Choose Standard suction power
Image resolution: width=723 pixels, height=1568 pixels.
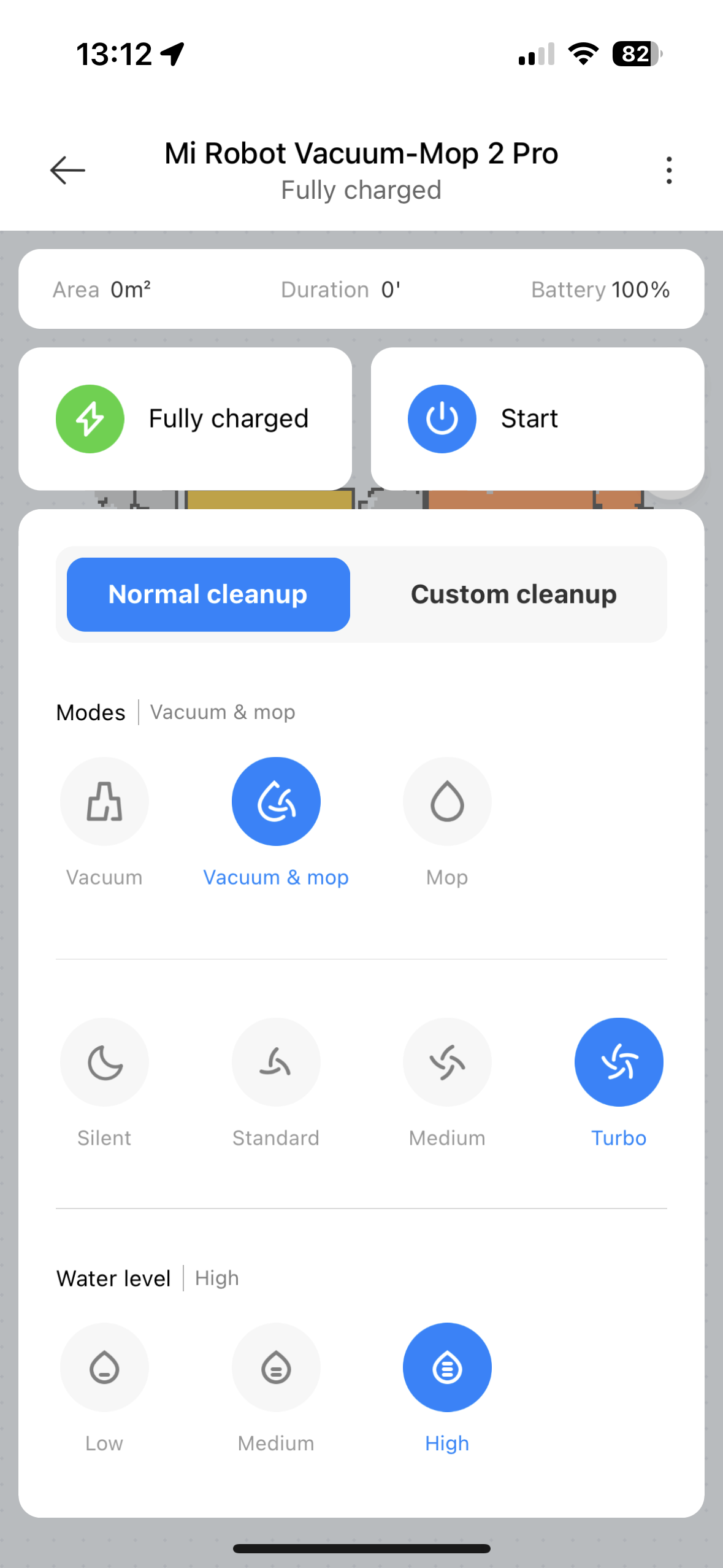276,1063
